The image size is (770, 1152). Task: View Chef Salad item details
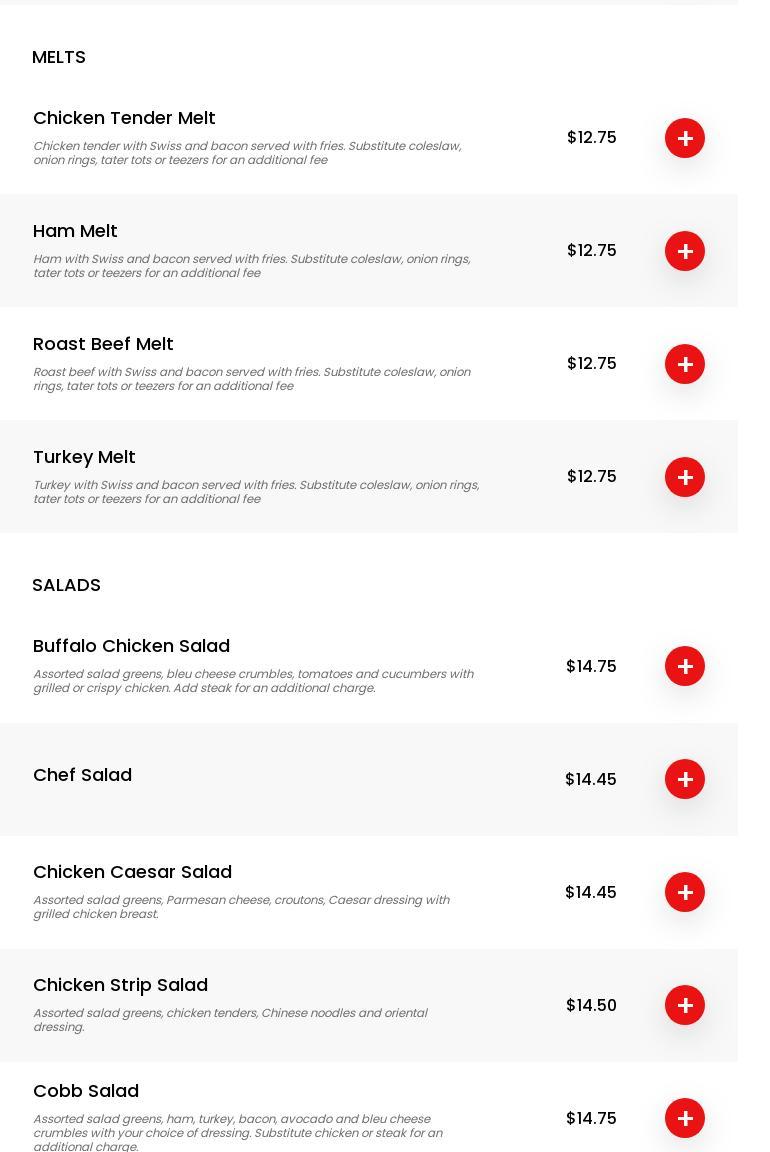click(82, 775)
